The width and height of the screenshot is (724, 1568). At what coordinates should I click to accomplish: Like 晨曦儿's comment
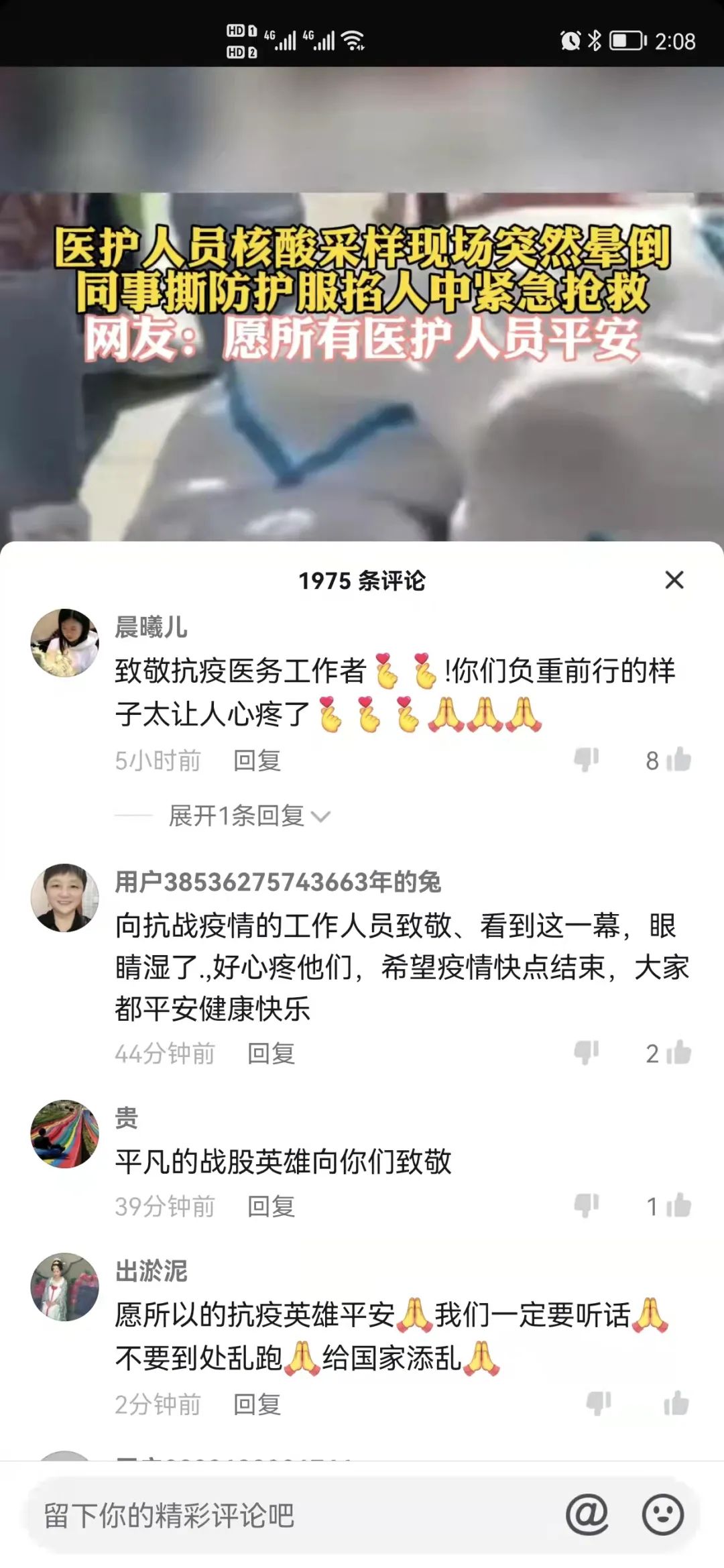[x=679, y=760]
